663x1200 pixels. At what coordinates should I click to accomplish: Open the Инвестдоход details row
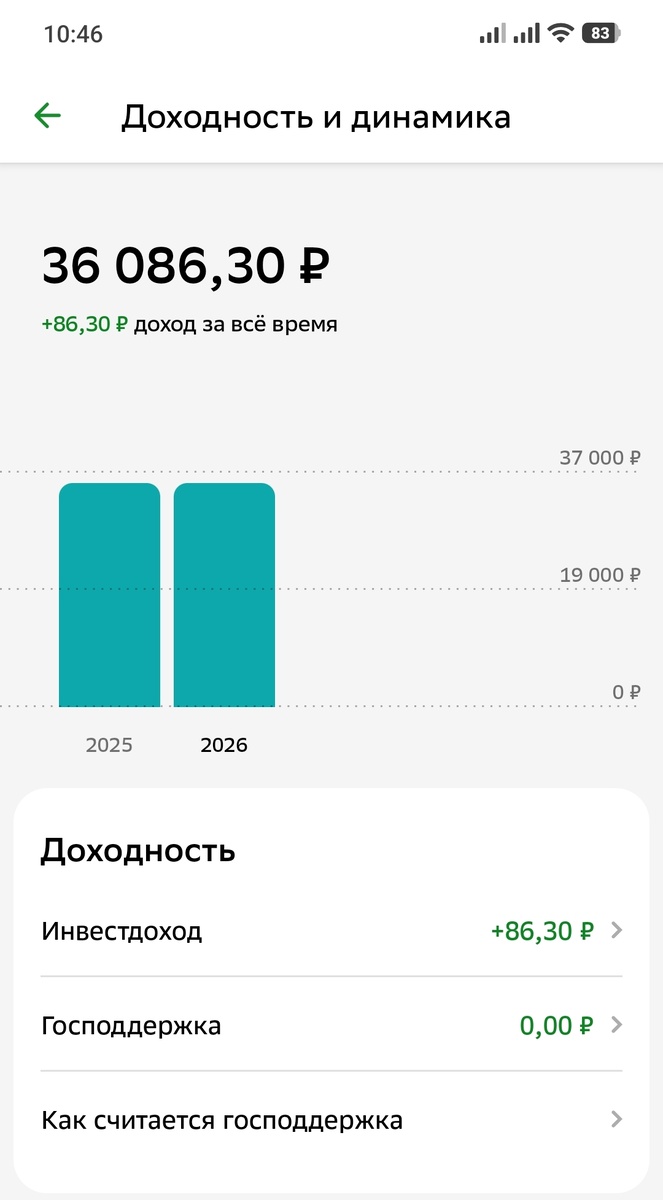(331, 931)
